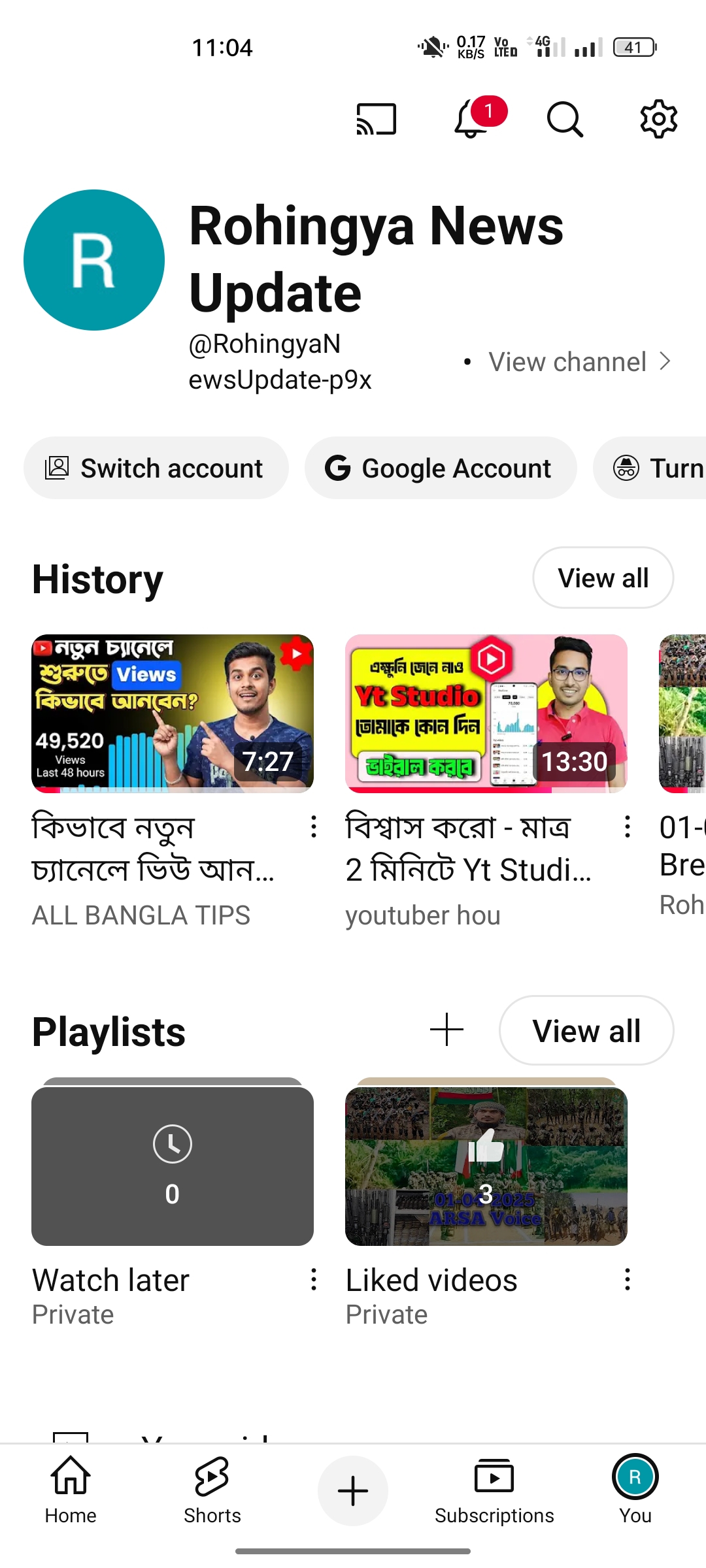Open the settings gear
Image resolution: width=706 pixels, height=1568 pixels.
(658, 119)
